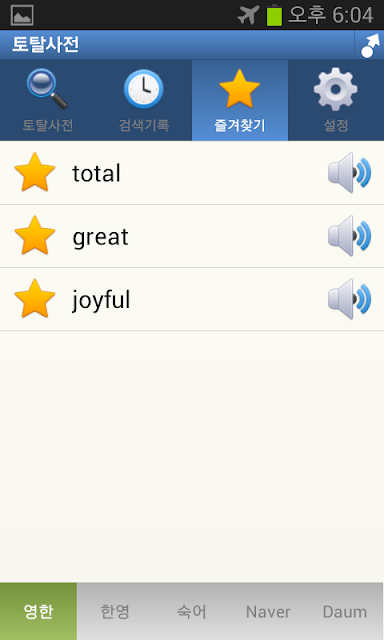Toggle the star next to joyful
Screen dimensions: 384x640
[x=35, y=299]
